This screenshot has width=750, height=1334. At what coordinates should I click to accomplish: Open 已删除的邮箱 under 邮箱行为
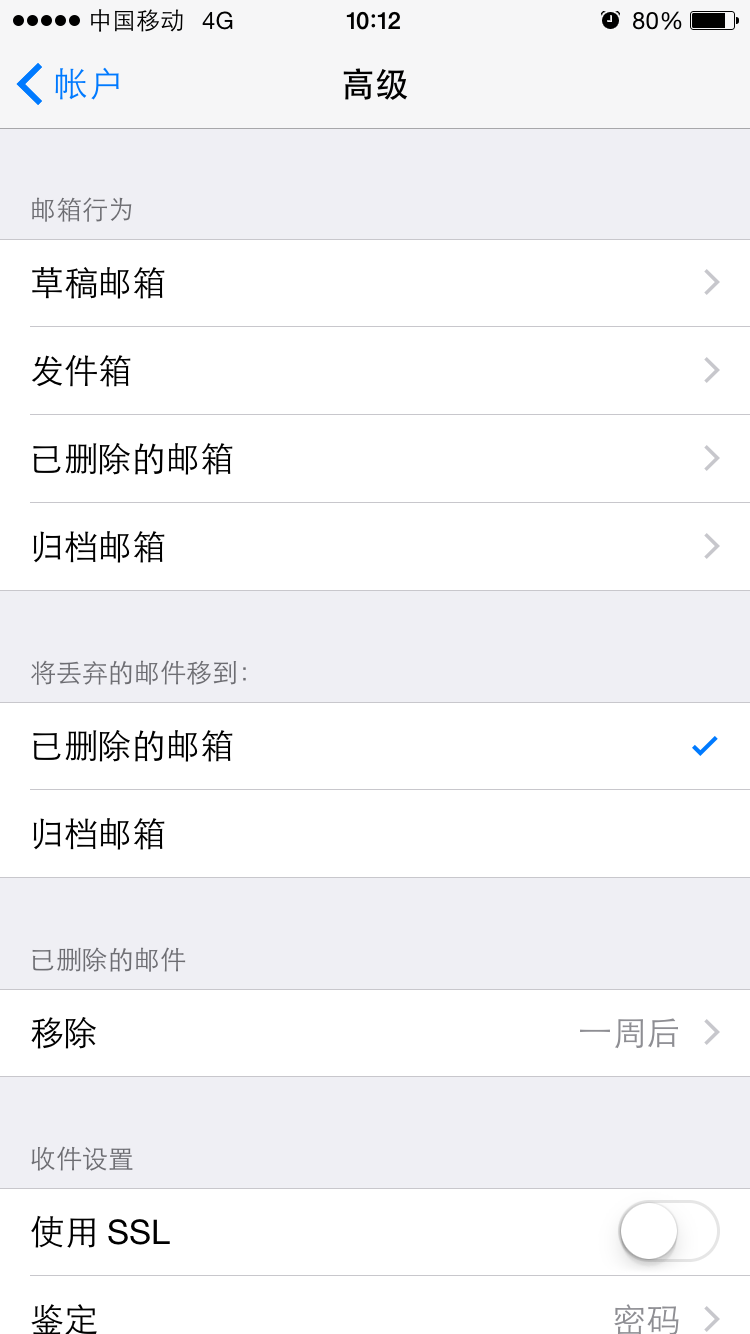[x=375, y=459]
